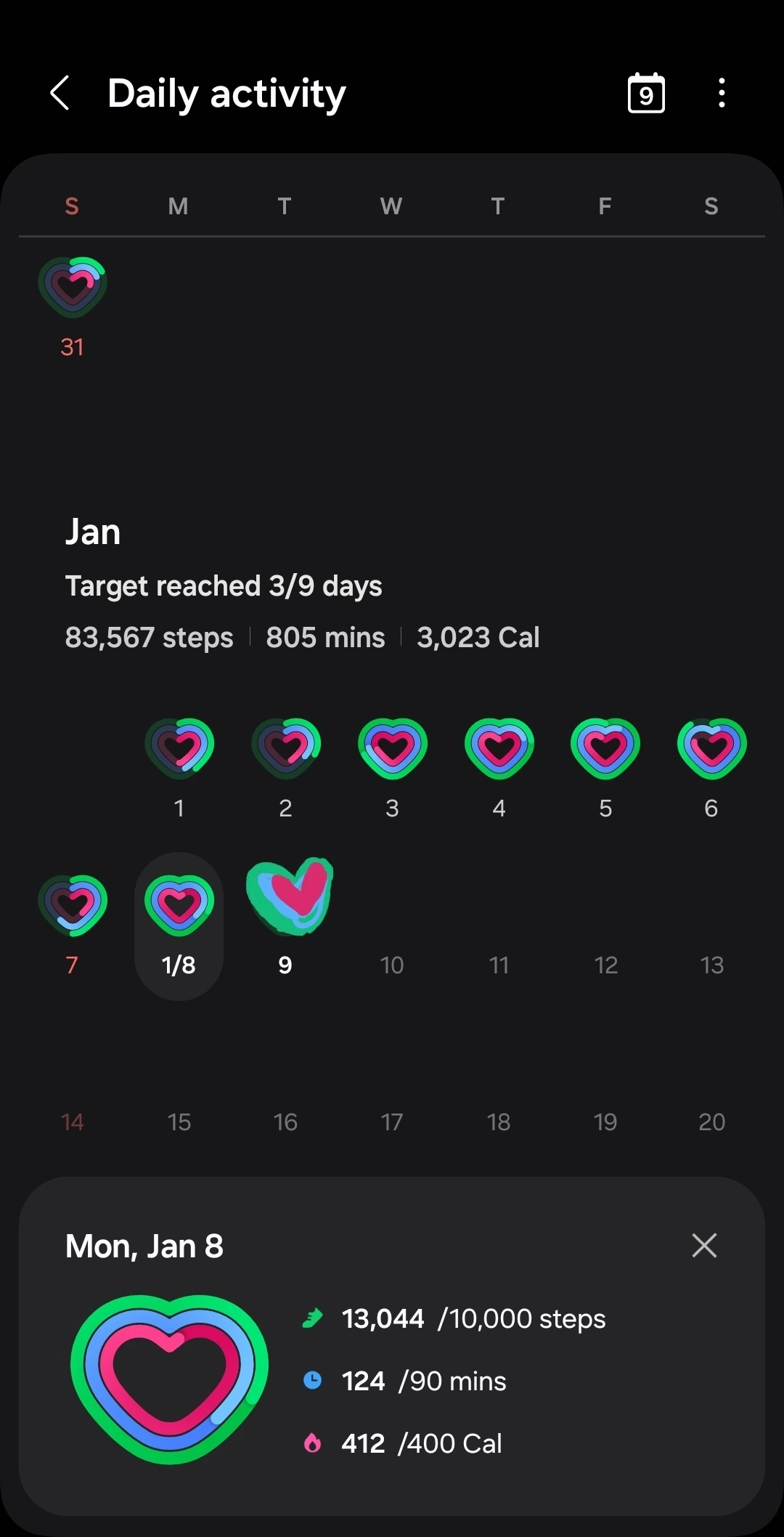Jump to today with the calendar icon
The image size is (784, 1537).
click(x=646, y=93)
